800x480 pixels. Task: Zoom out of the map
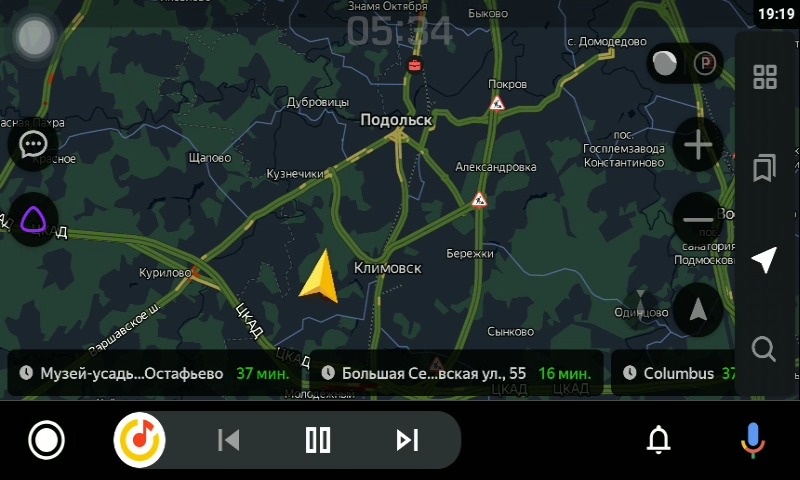[x=697, y=219]
